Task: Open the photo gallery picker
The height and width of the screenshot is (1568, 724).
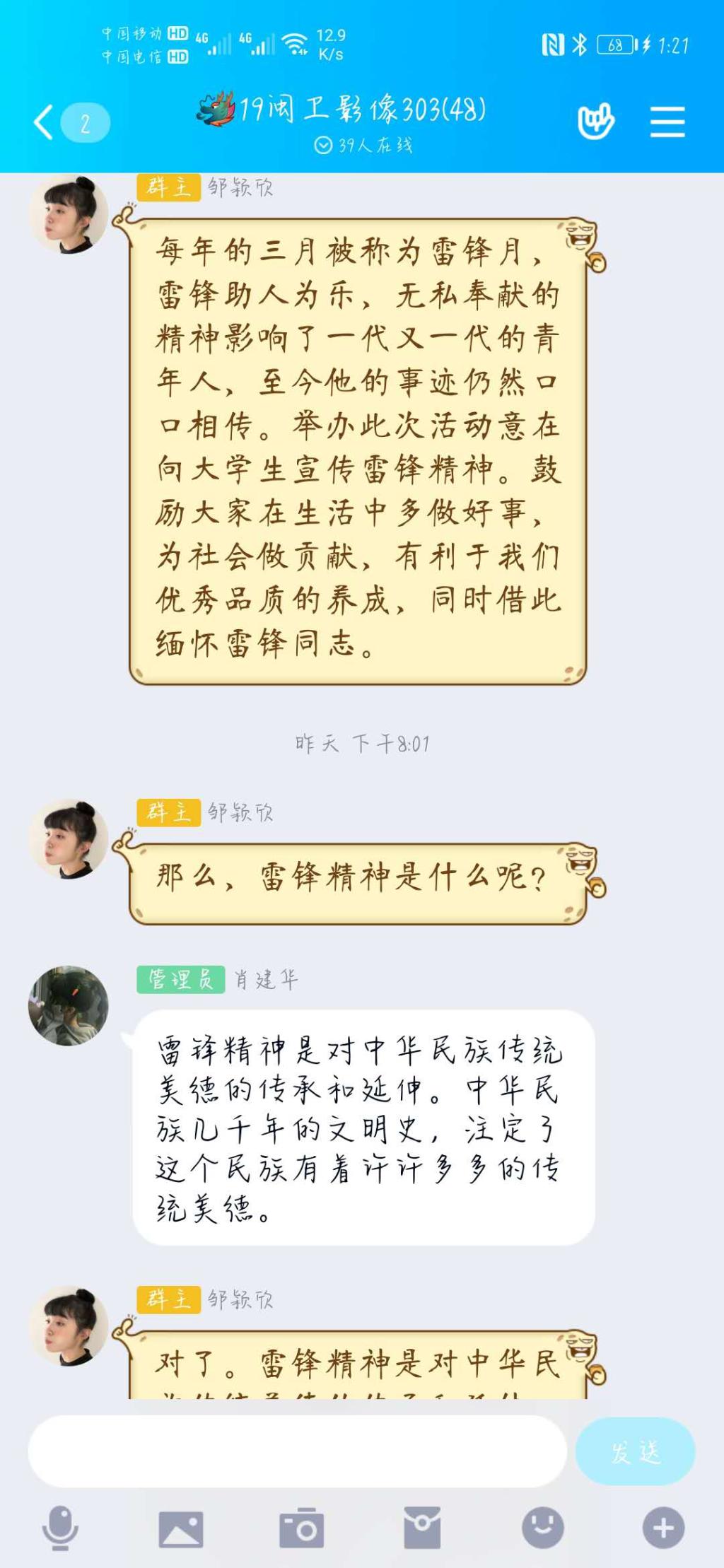Action: pos(181,1528)
